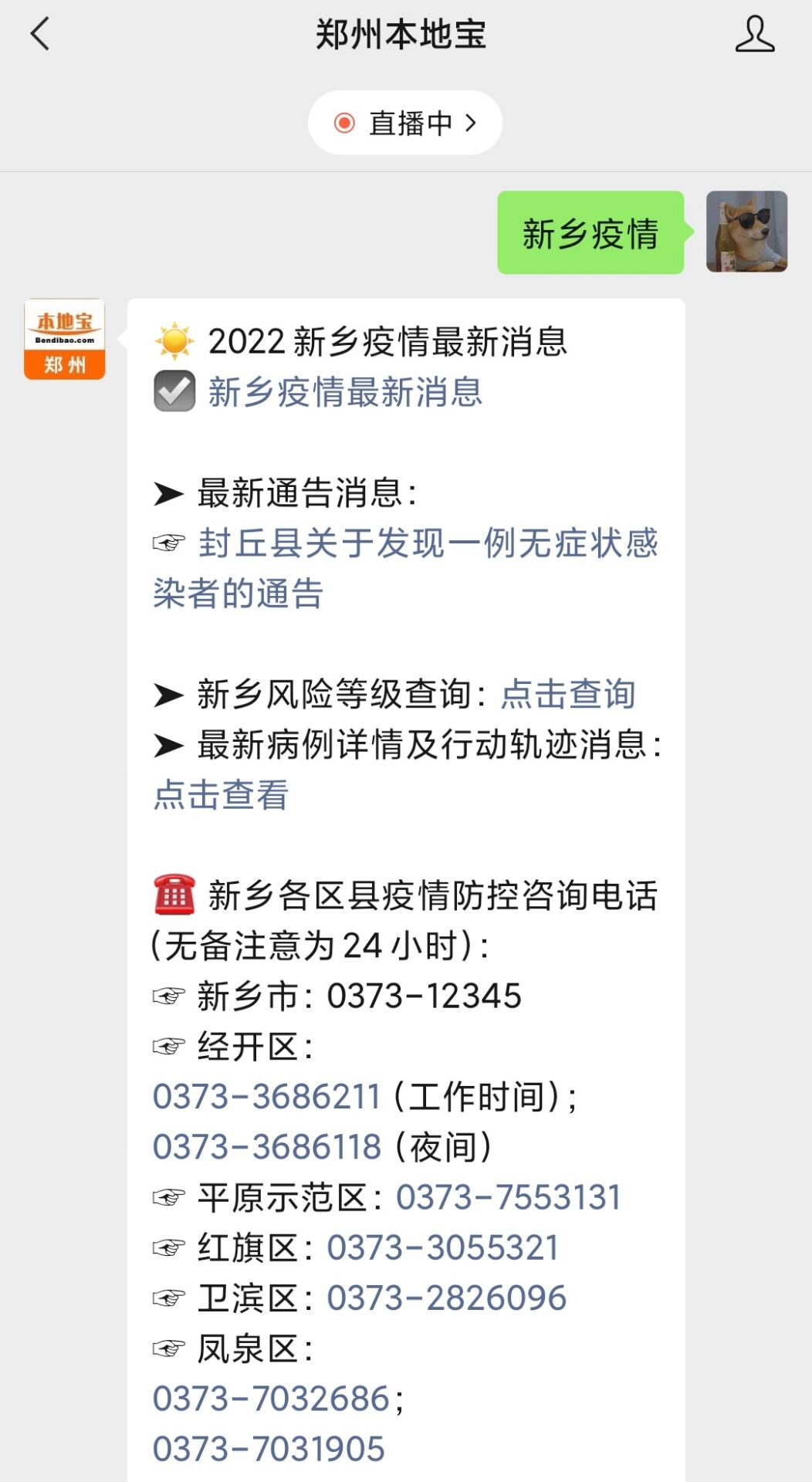Open the account profile icon

pos(754,35)
